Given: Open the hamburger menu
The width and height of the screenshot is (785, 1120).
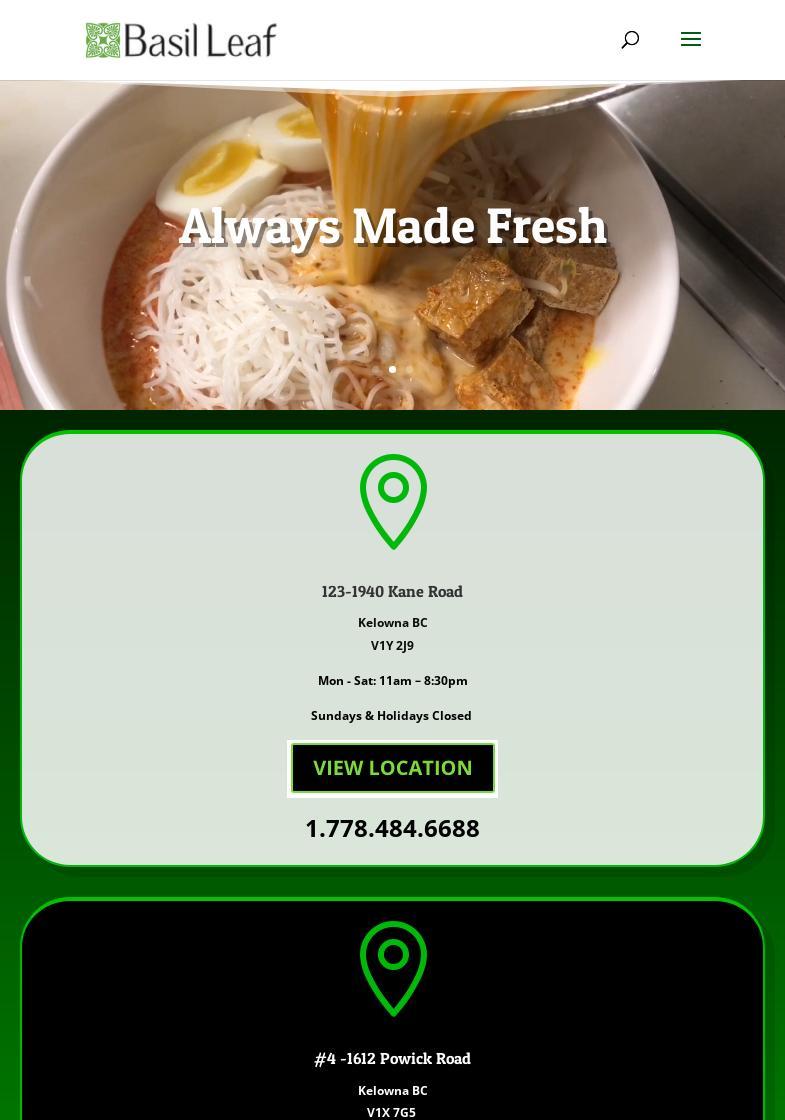Looking at the screenshot, I should (x=691, y=40).
